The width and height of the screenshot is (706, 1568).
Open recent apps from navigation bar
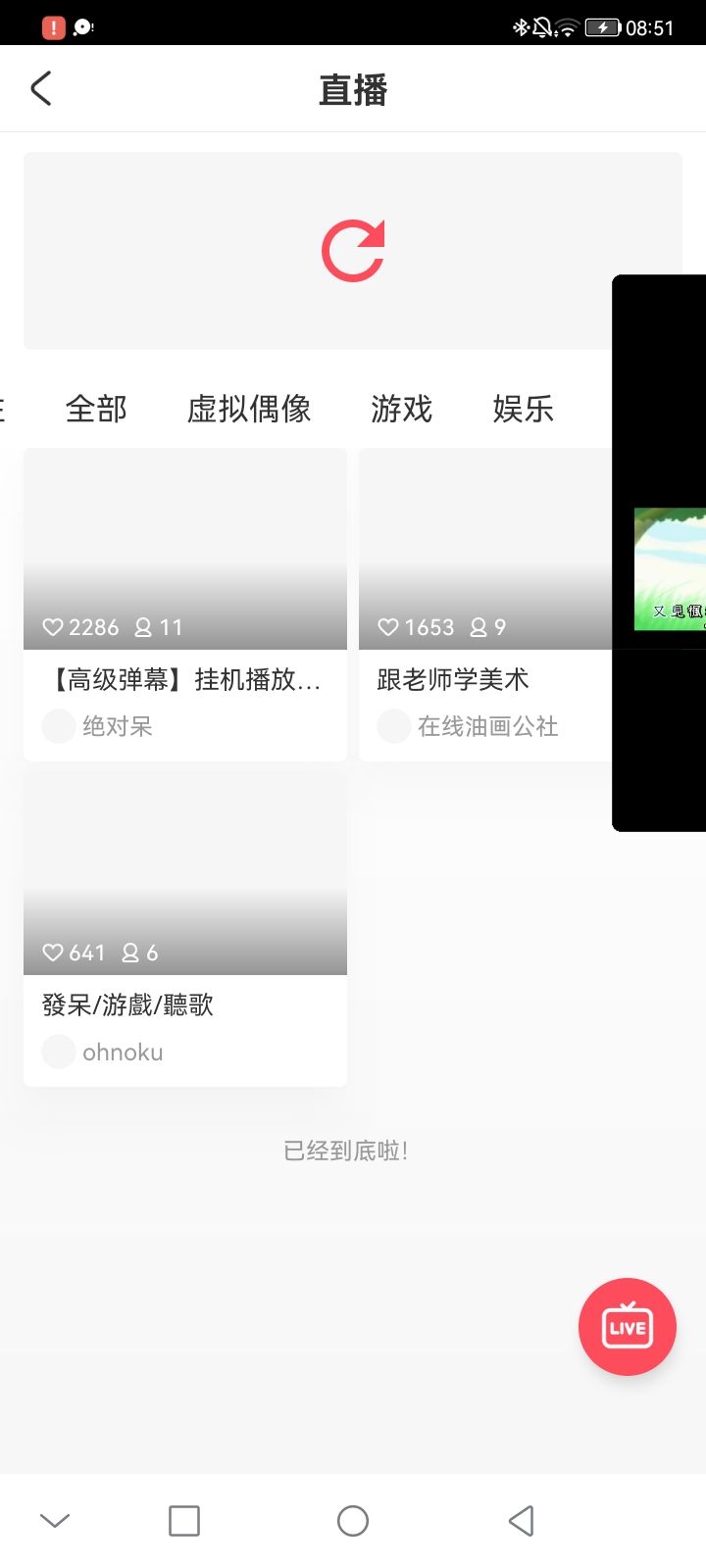coord(184,1521)
